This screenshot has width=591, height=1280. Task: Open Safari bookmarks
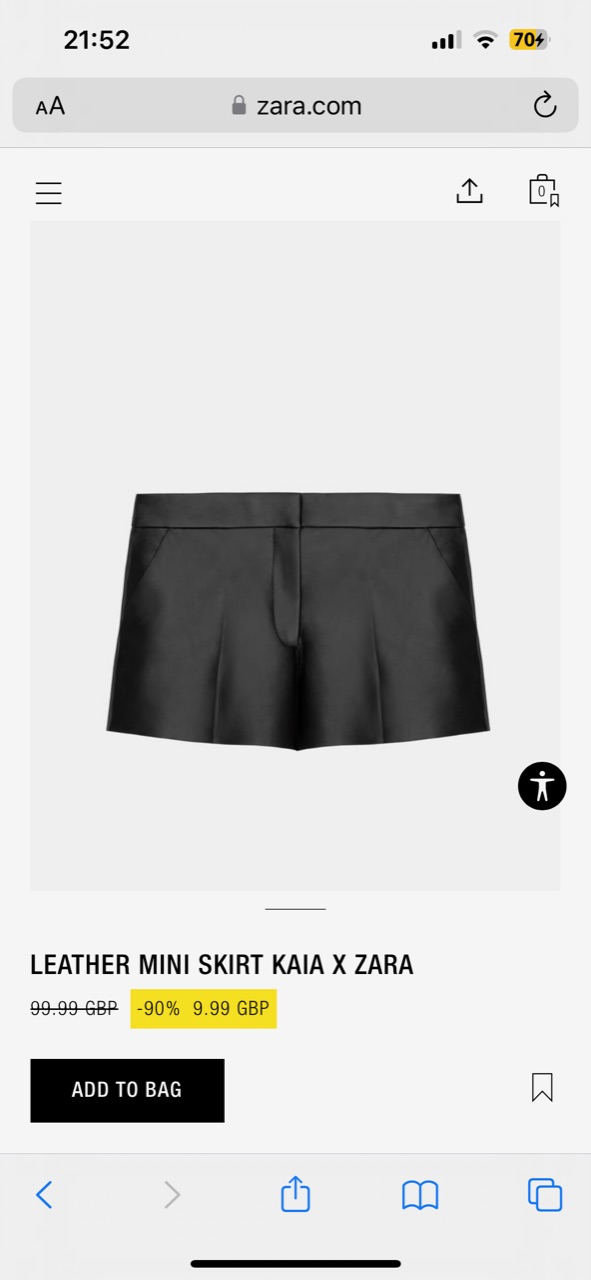pos(420,1194)
